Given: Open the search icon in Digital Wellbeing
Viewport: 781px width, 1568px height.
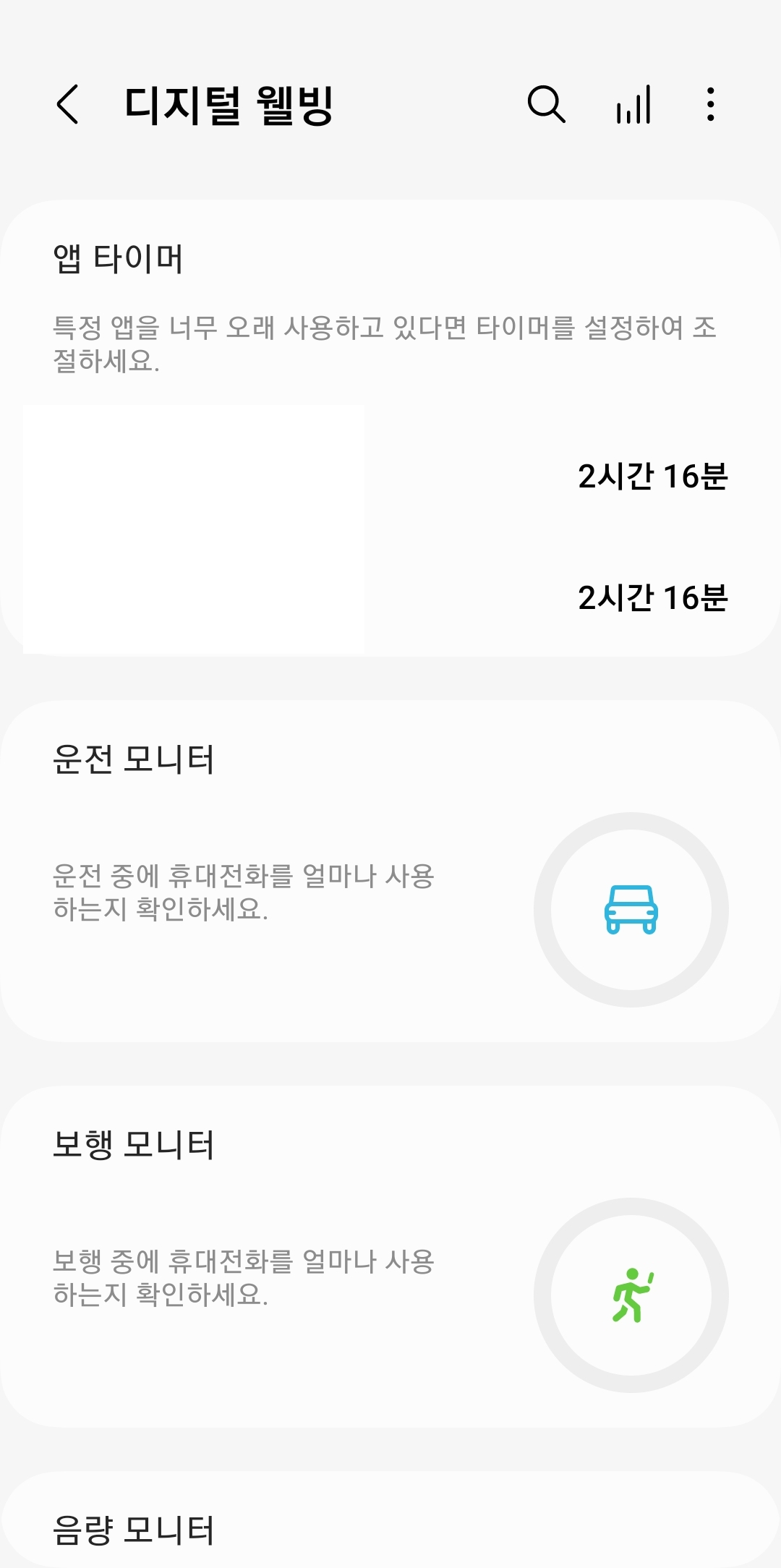Looking at the screenshot, I should 546,106.
